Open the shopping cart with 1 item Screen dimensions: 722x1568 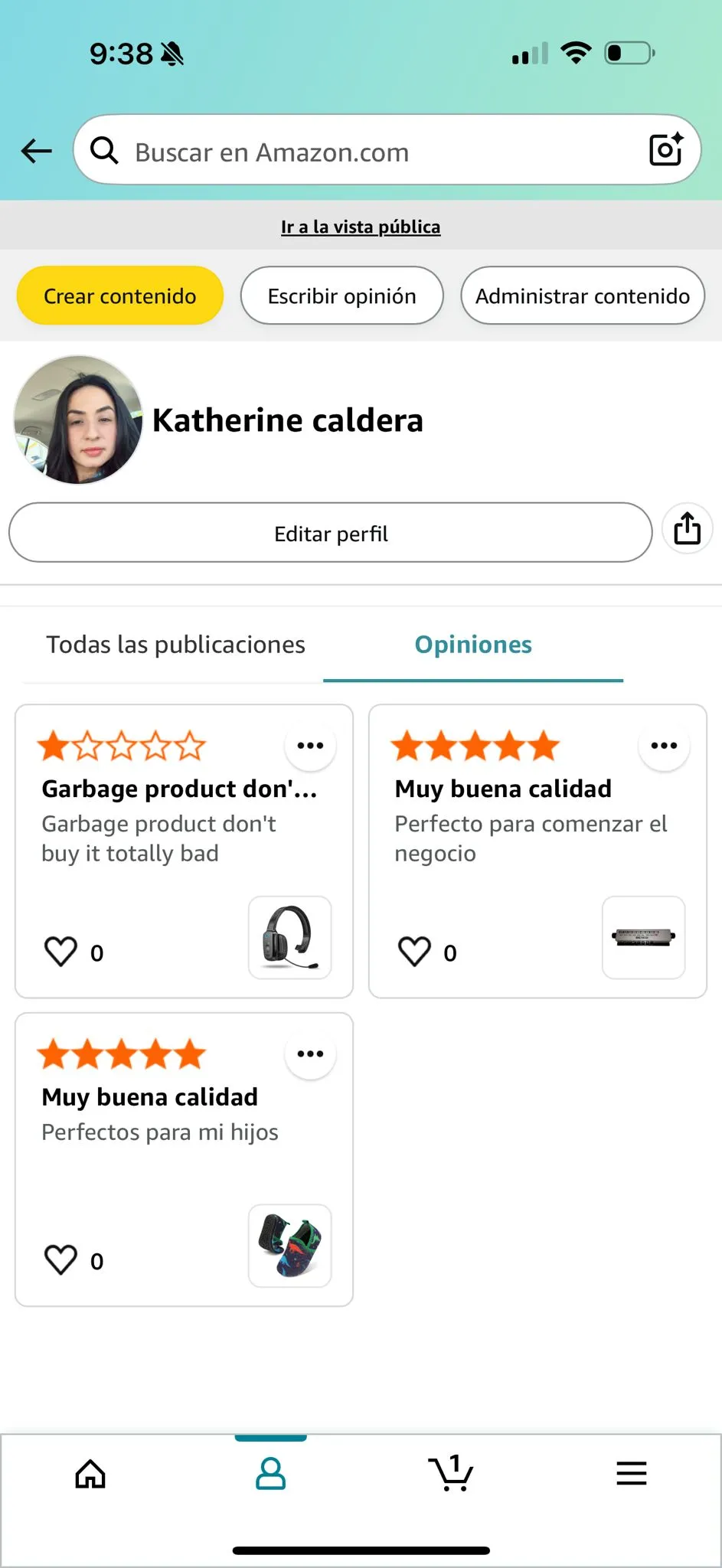tap(451, 1473)
